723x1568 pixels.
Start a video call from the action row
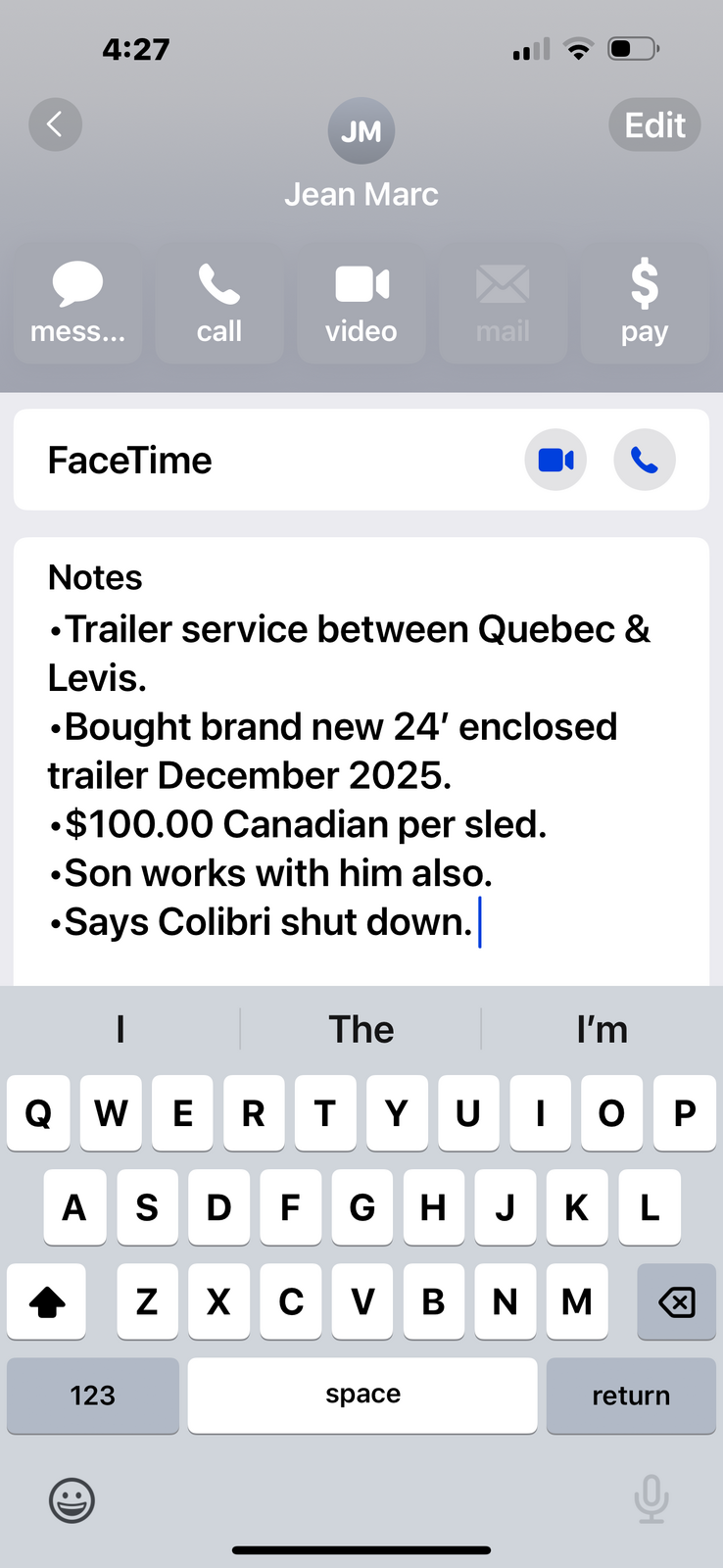(x=361, y=304)
